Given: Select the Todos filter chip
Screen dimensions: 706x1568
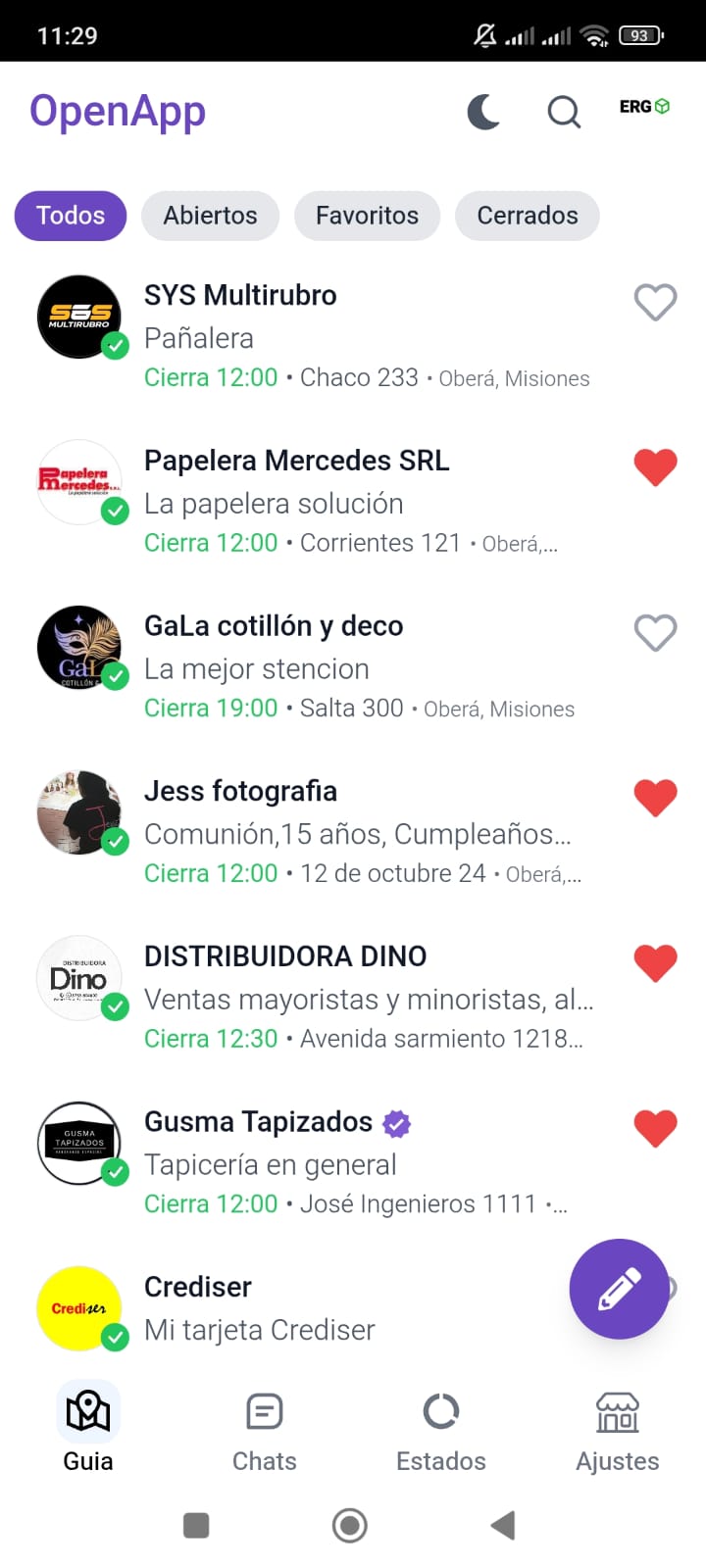Looking at the screenshot, I should (x=71, y=216).
